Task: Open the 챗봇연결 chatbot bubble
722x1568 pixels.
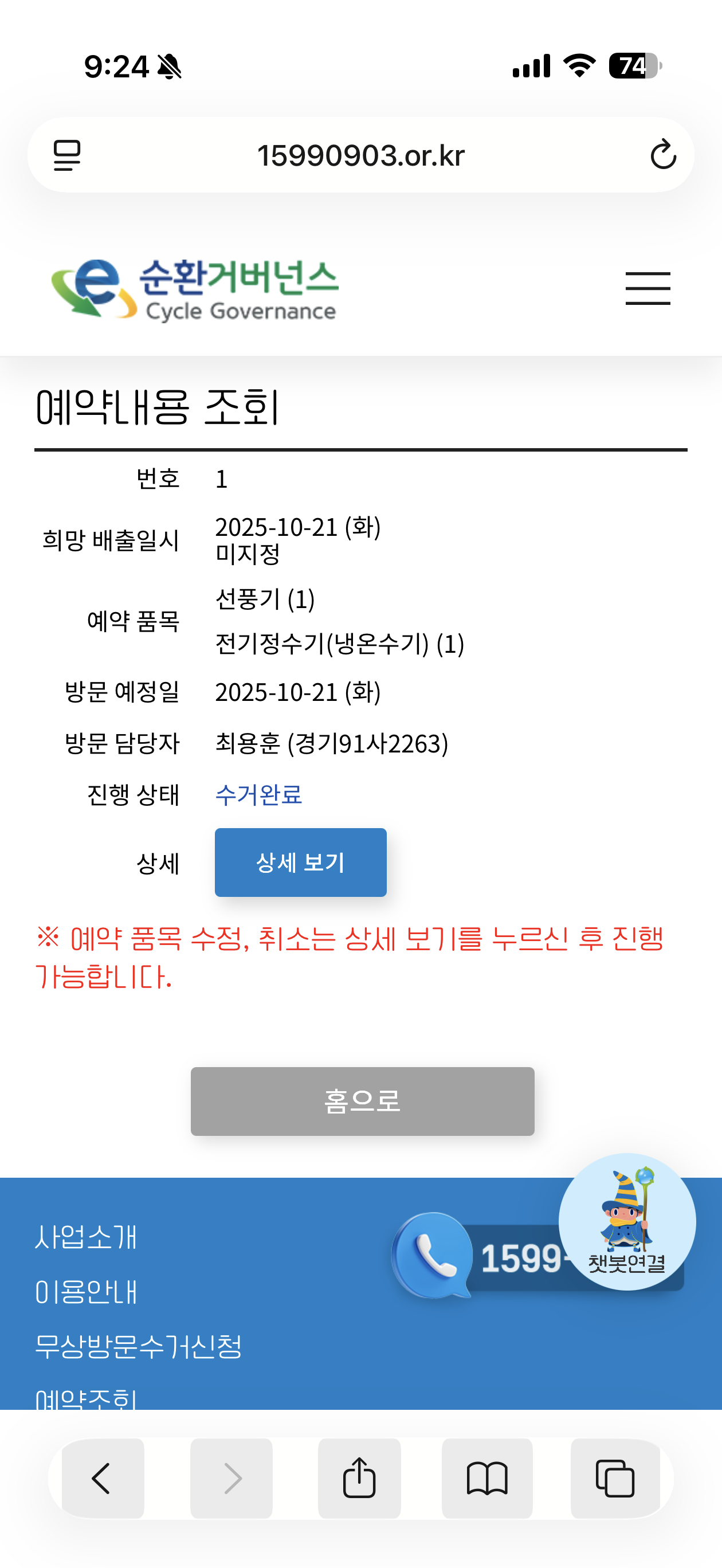Action: 626,1222
